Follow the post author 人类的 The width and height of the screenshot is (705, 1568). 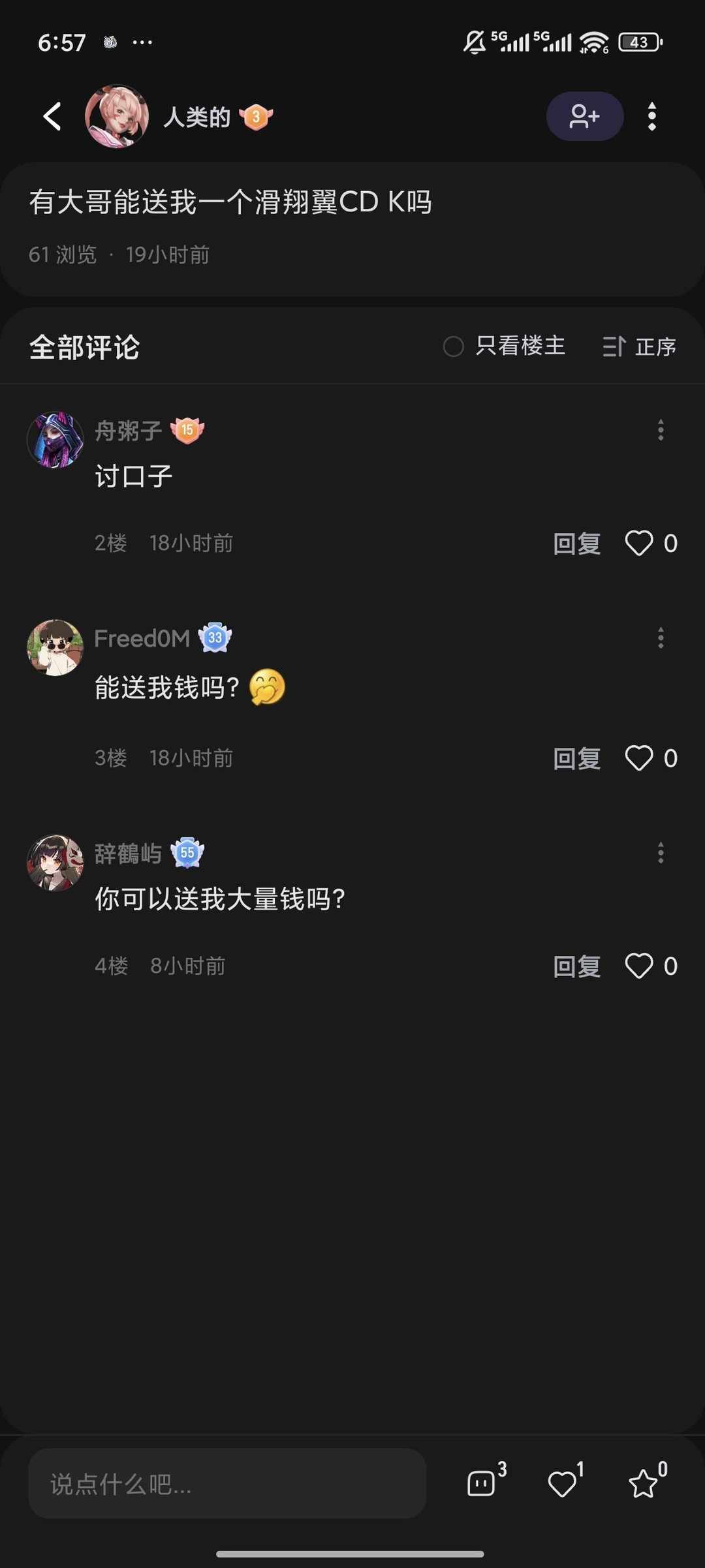(x=584, y=117)
